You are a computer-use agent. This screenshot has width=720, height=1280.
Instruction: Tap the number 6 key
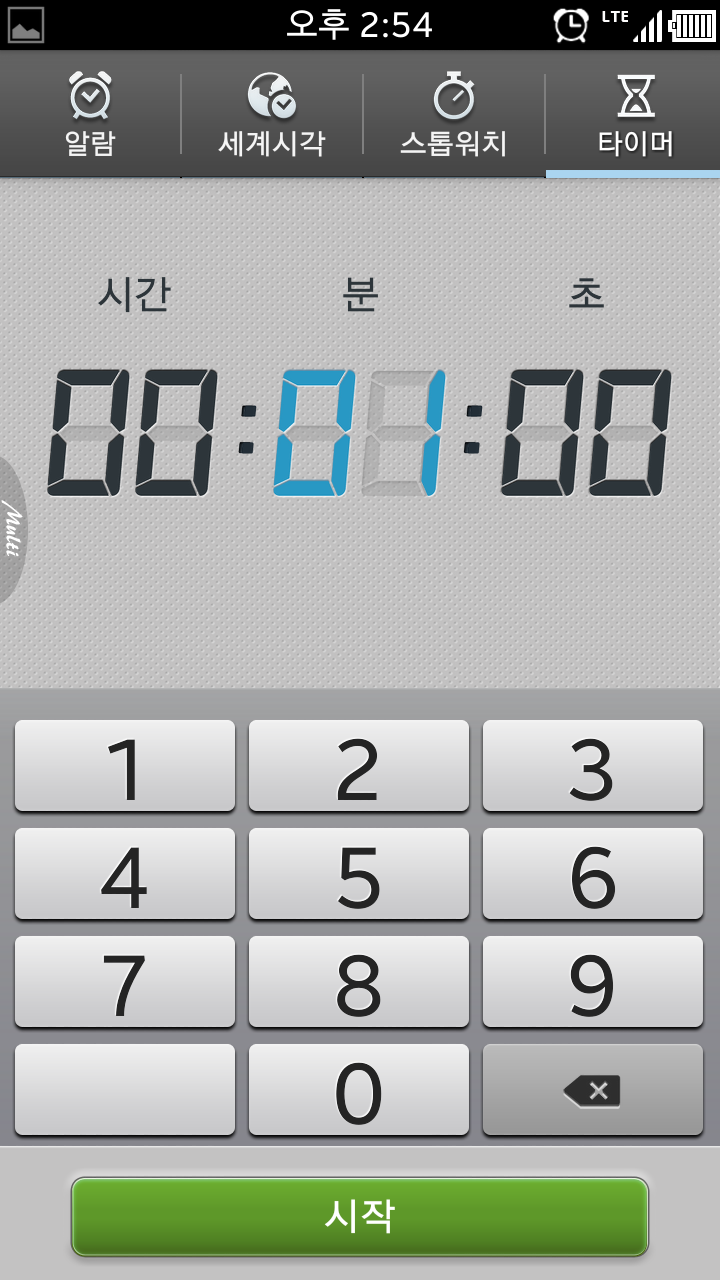(593, 874)
